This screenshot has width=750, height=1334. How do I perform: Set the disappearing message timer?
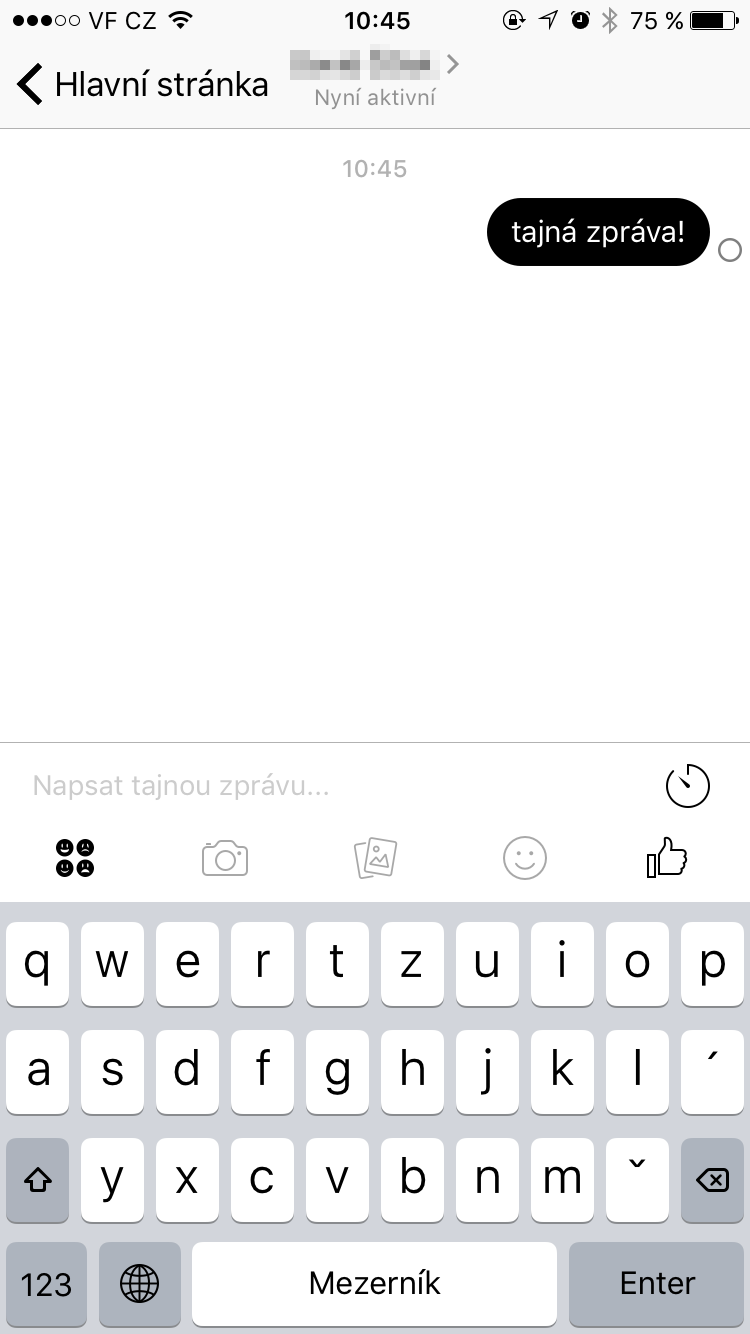[687, 786]
